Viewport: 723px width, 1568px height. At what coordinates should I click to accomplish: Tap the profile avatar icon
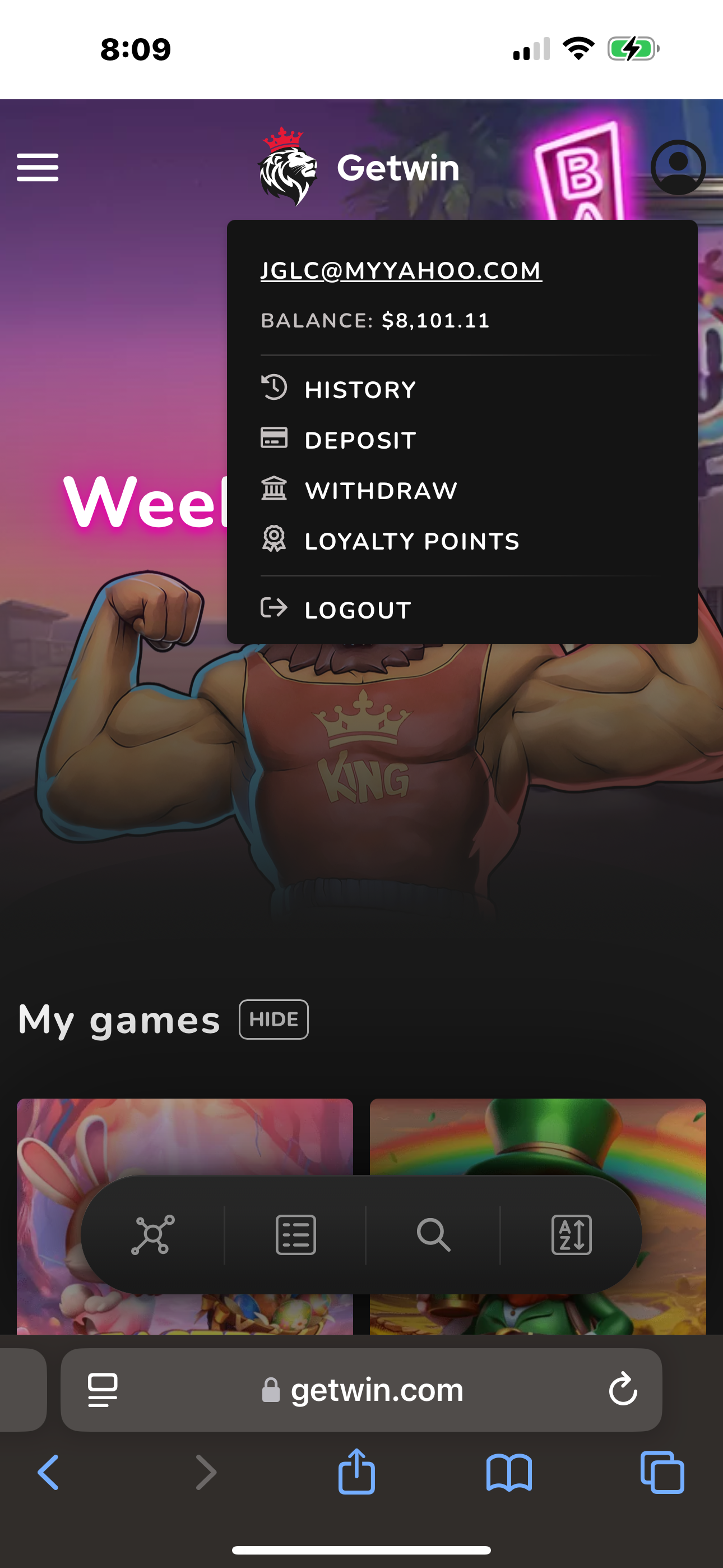pyautogui.click(x=678, y=167)
